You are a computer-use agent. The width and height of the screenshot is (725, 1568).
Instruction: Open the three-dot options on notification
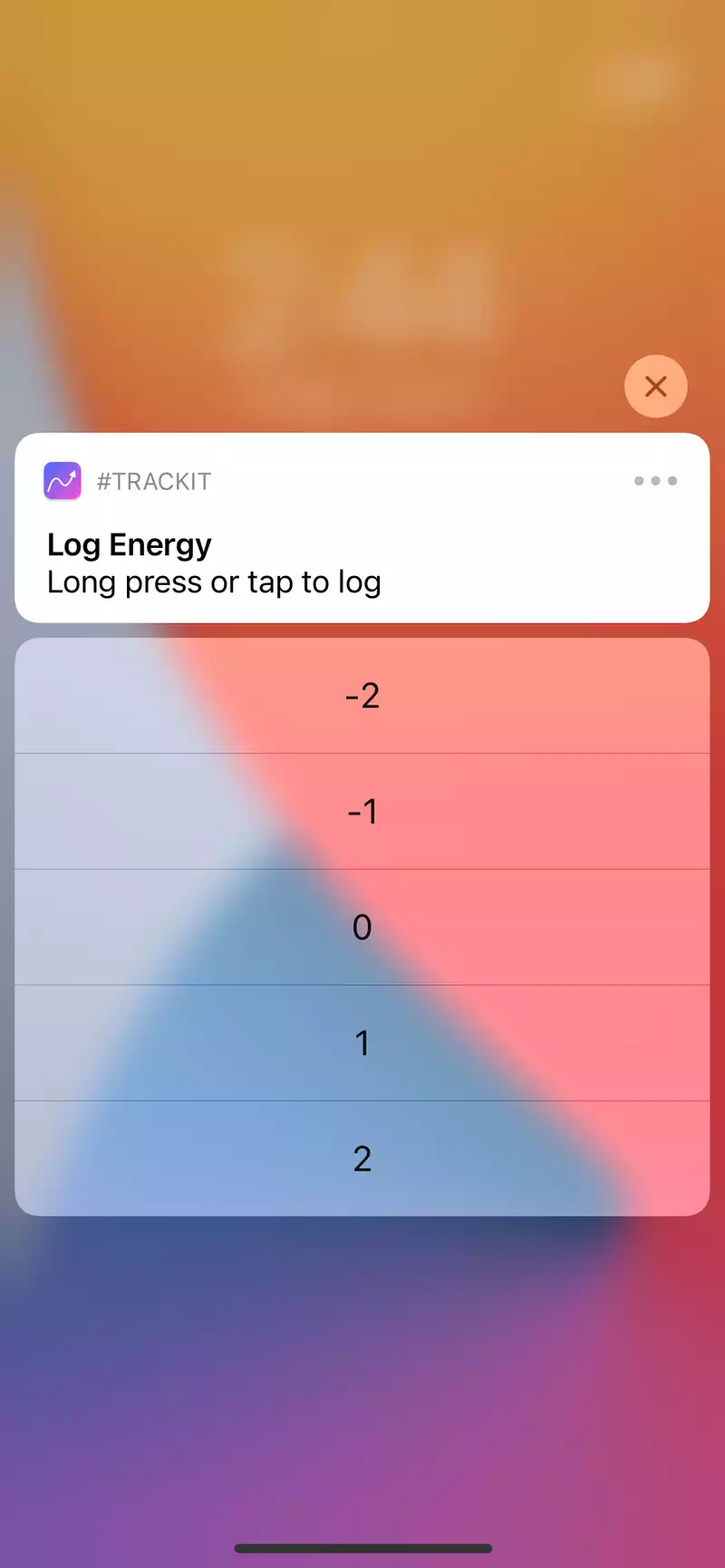655,481
